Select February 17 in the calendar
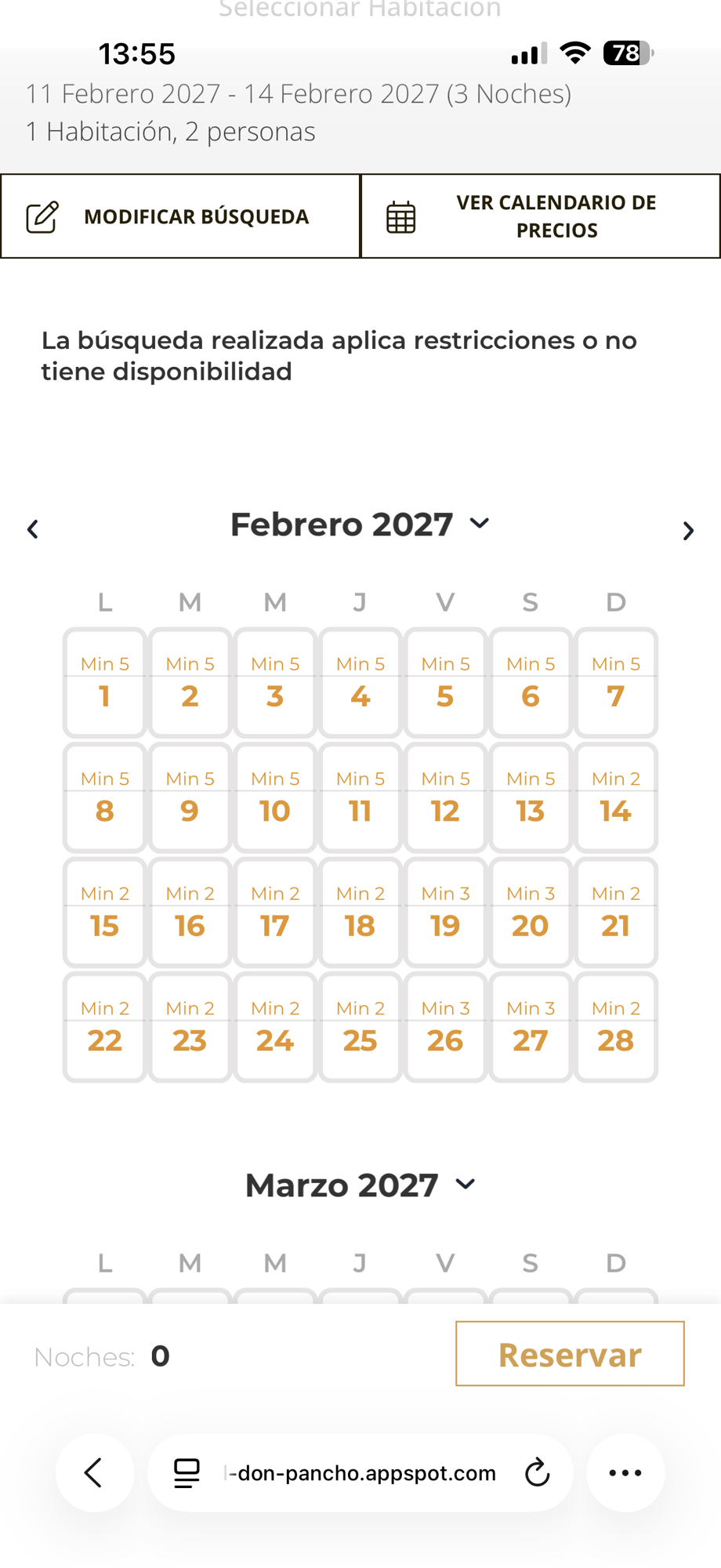 (x=275, y=913)
